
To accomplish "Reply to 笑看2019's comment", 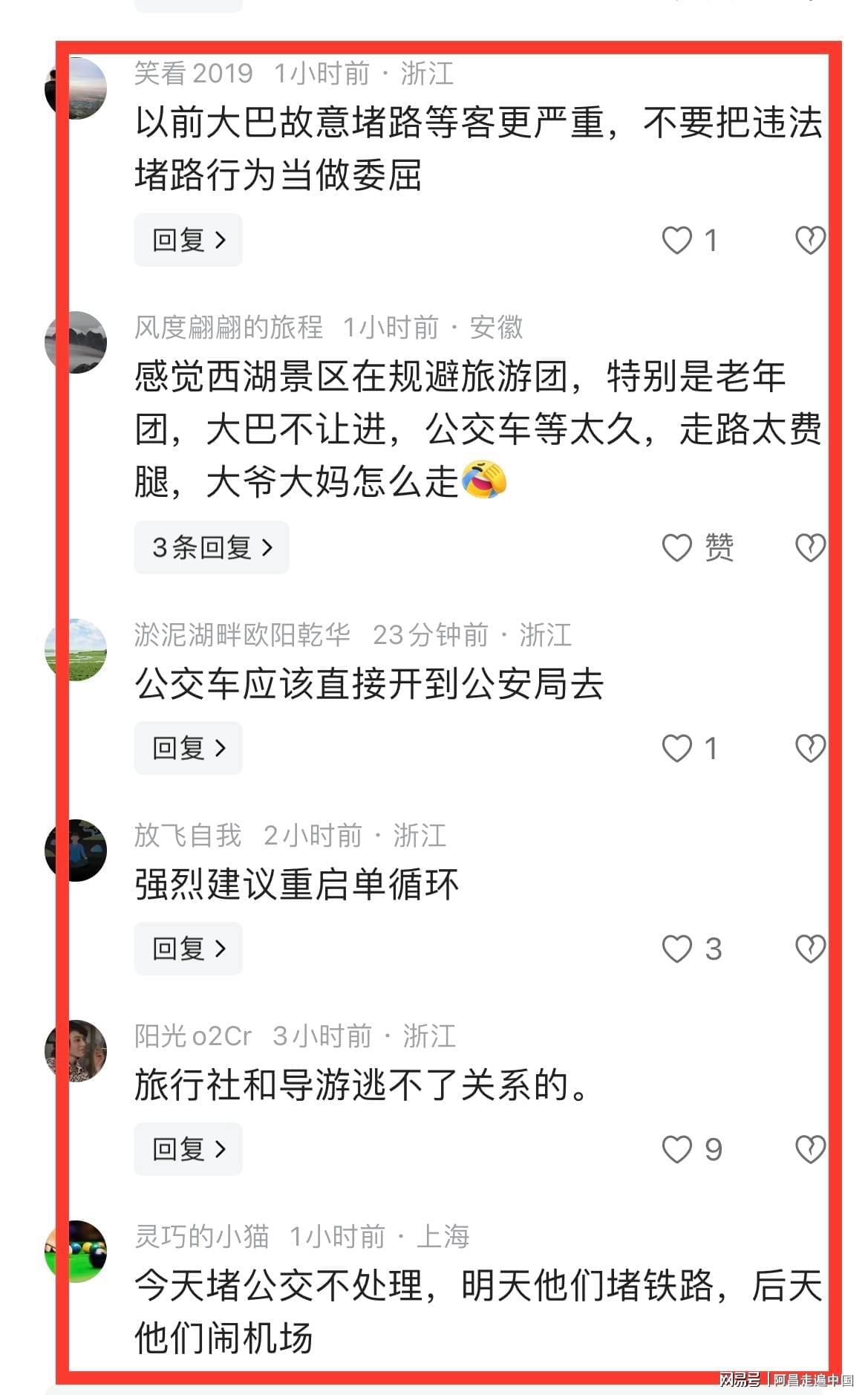I will coord(188,240).
